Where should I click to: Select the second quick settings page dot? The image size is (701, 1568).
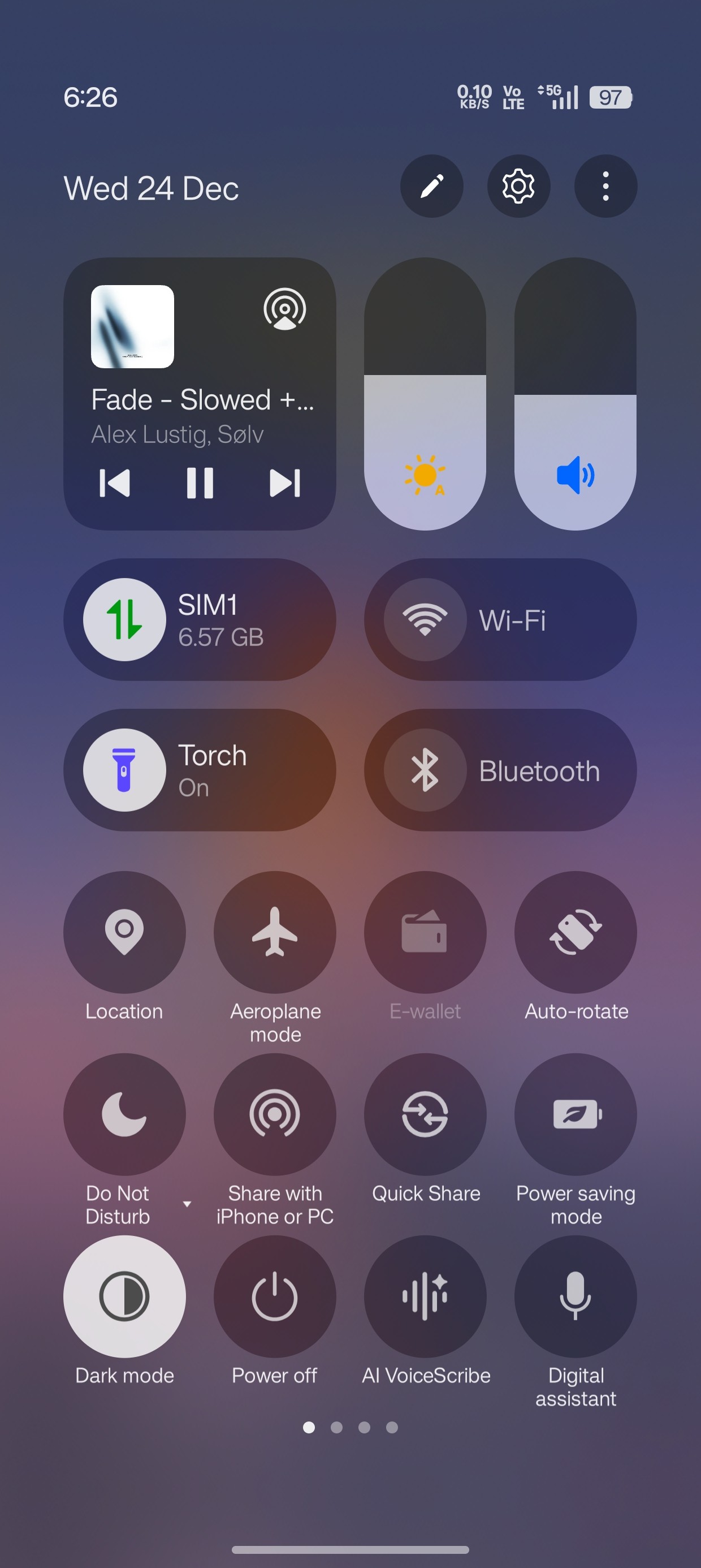pyautogui.click(x=336, y=1427)
